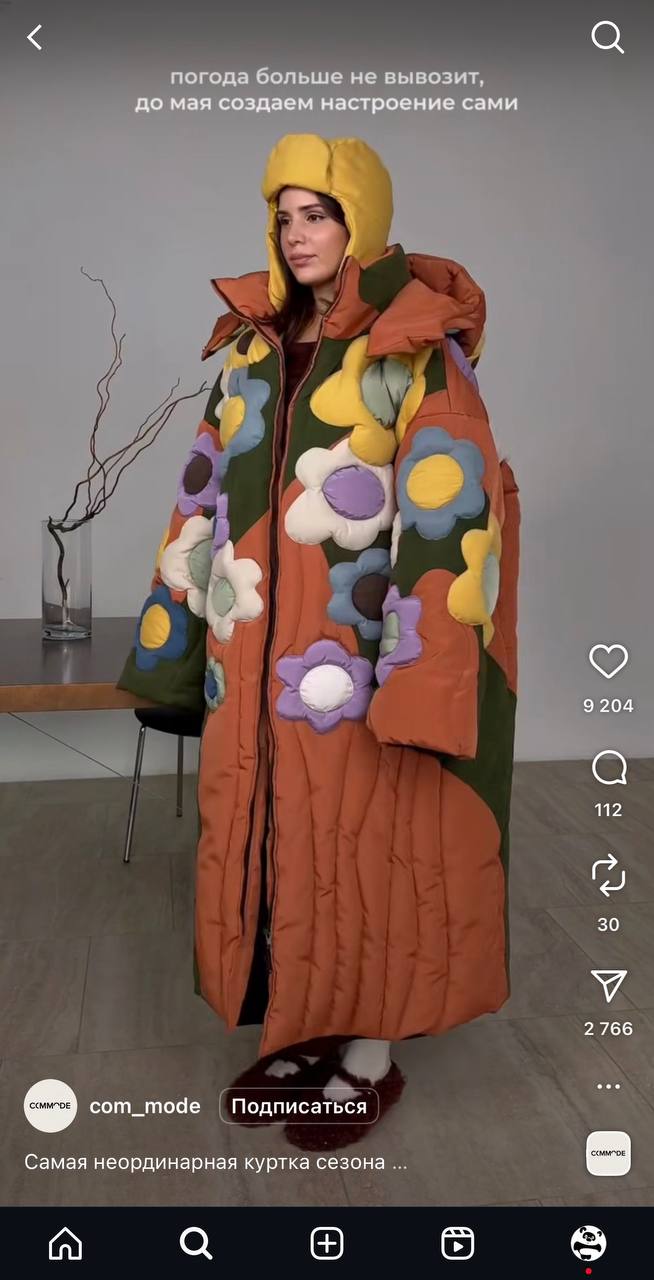This screenshot has width=654, height=1280.
Task: Tap the Подписаться button
Action: point(299,1106)
